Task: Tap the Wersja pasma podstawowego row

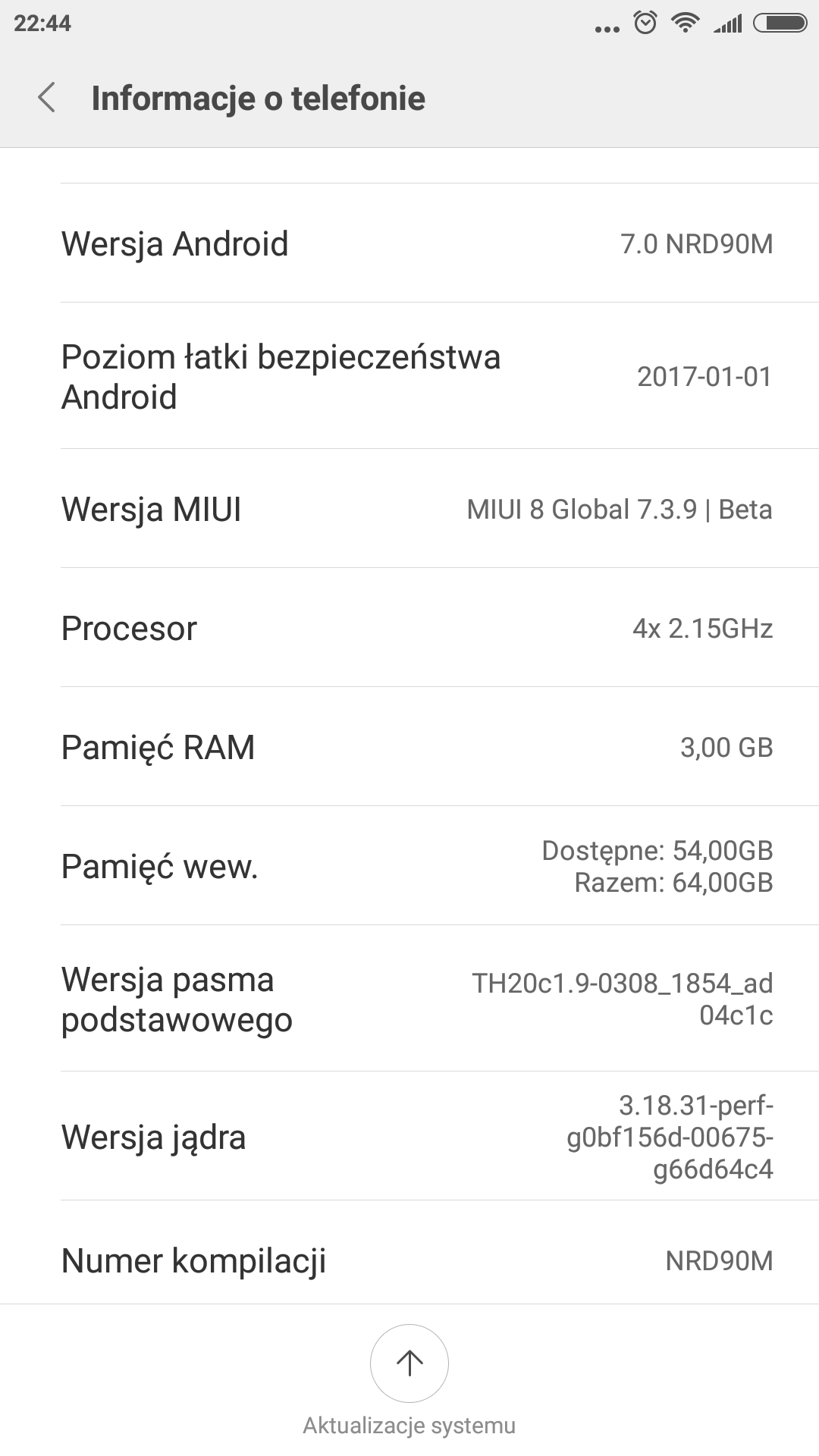Action: pyautogui.click(x=409, y=999)
